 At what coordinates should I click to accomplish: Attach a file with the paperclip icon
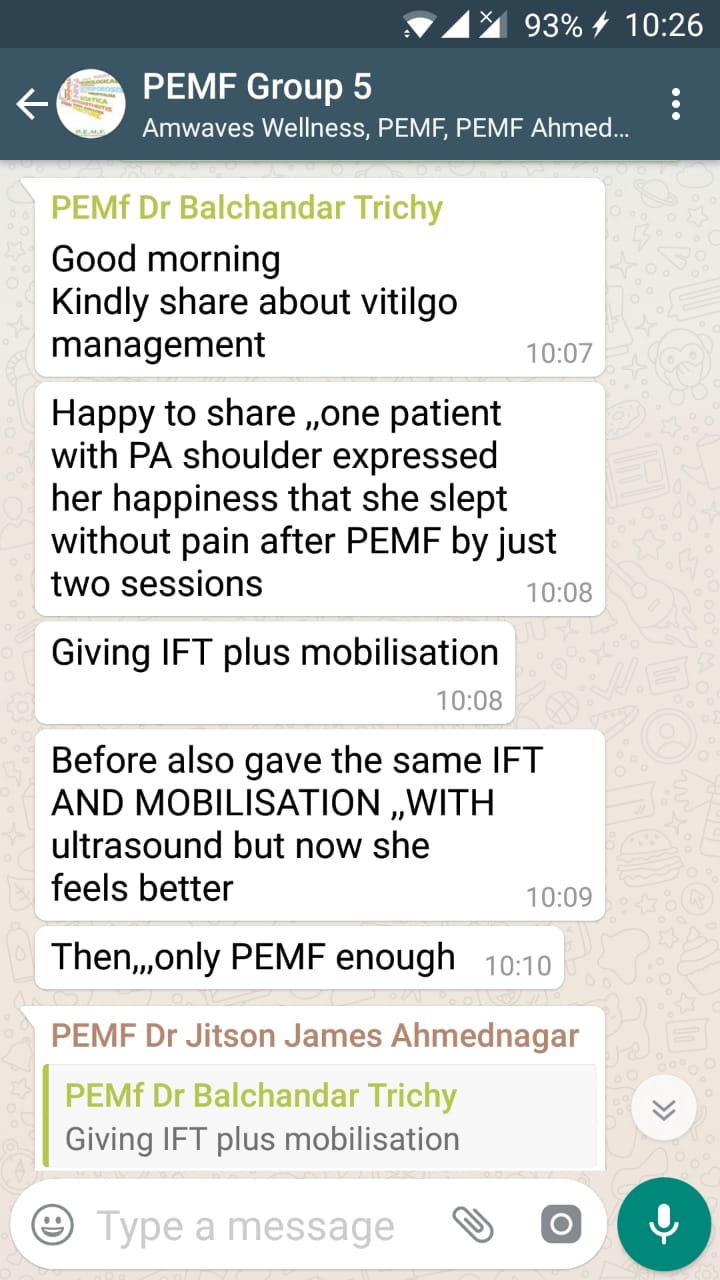coord(473,1225)
